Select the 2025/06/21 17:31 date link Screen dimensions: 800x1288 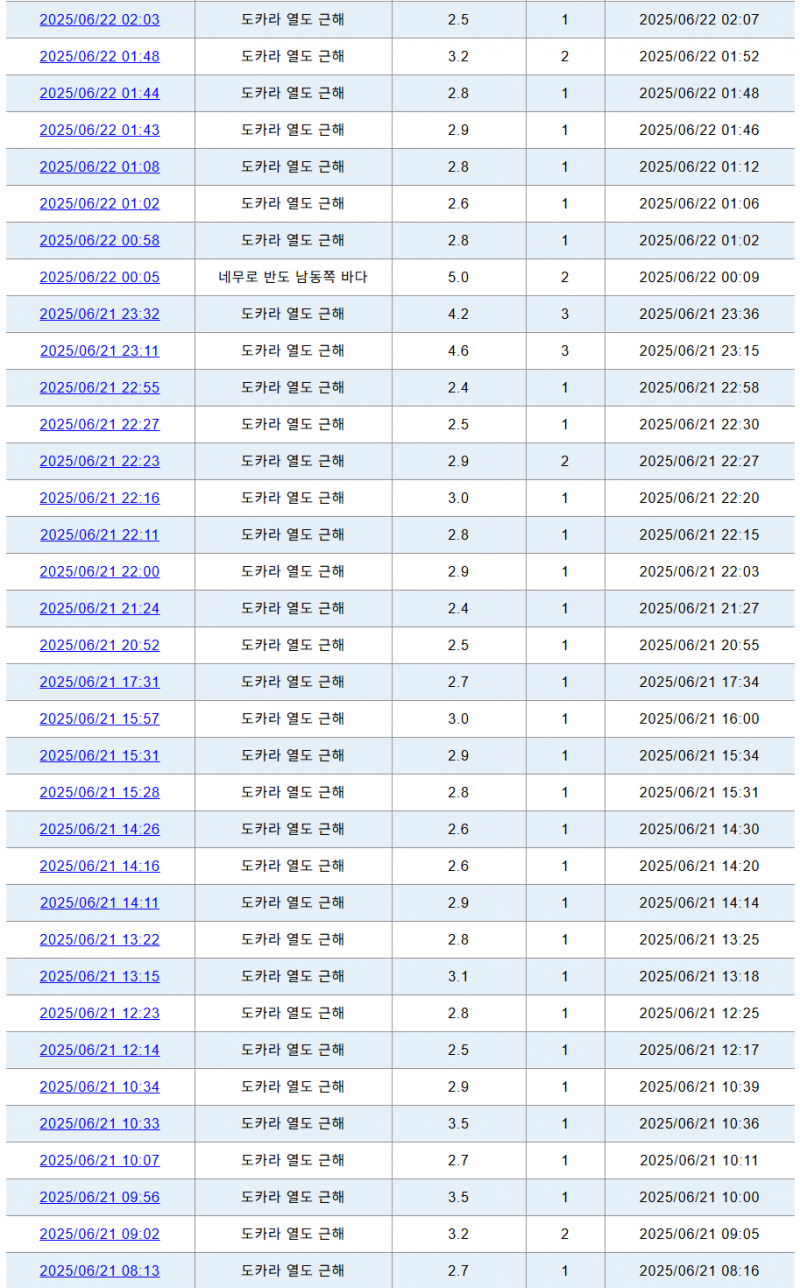point(99,682)
